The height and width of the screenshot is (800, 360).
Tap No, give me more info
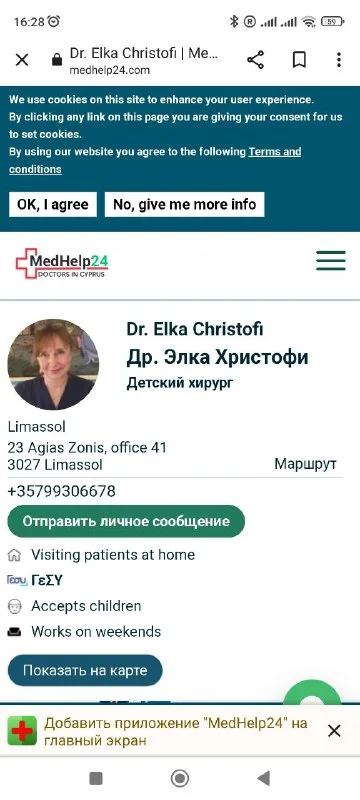[x=185, y=205]
